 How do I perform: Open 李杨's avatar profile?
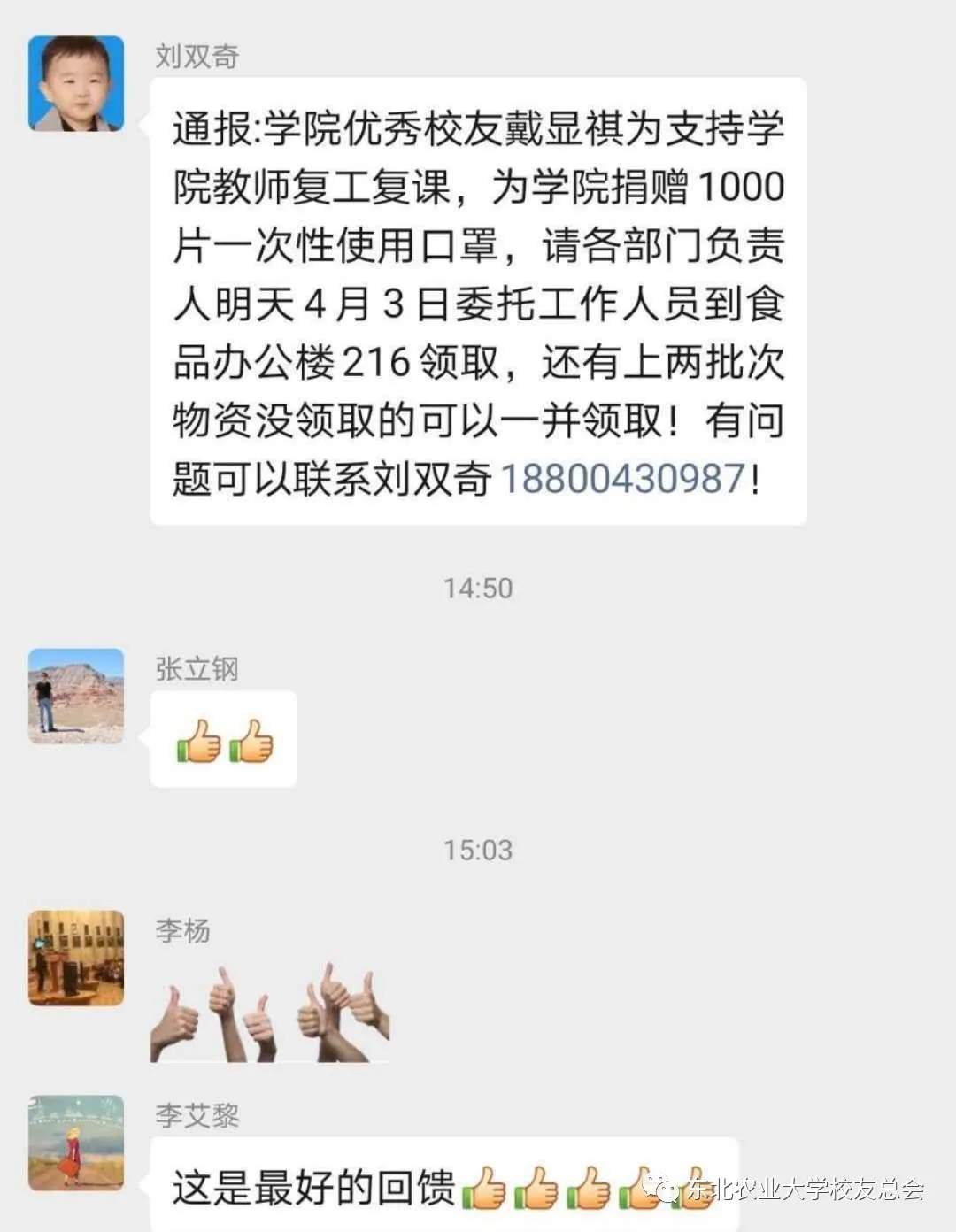pos(76,958)
